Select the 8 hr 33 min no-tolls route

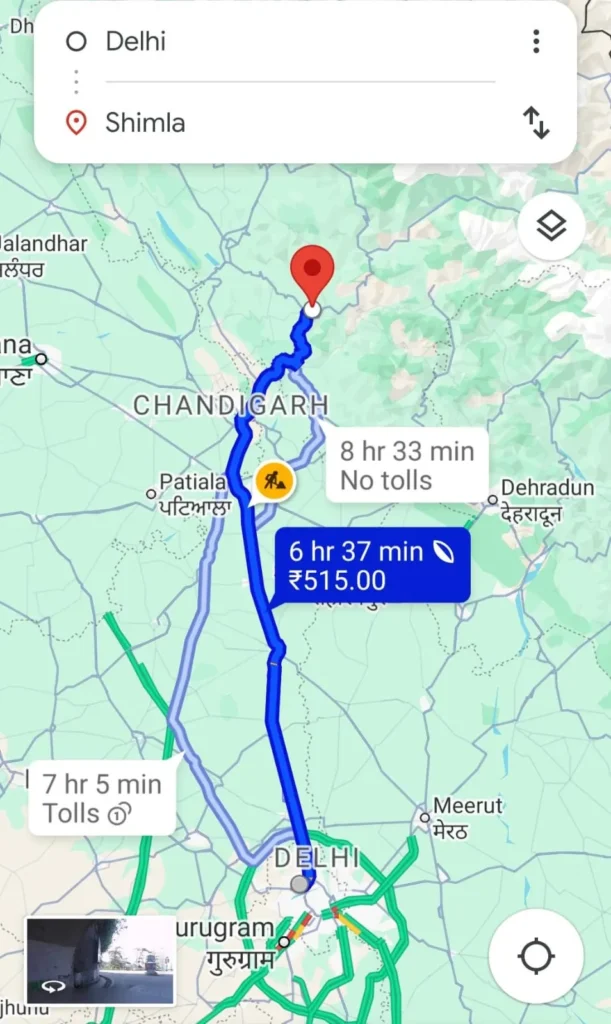click(x=407, y=466)
